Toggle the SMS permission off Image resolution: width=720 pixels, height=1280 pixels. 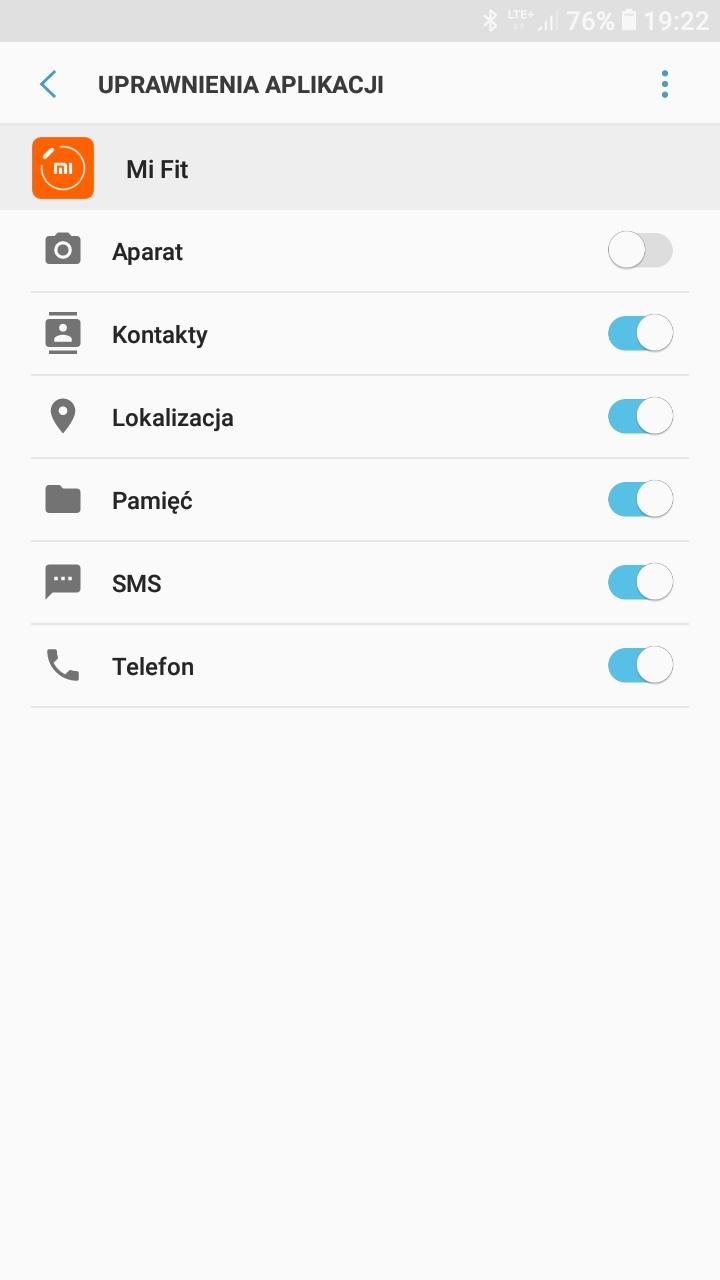click(640, 582)
